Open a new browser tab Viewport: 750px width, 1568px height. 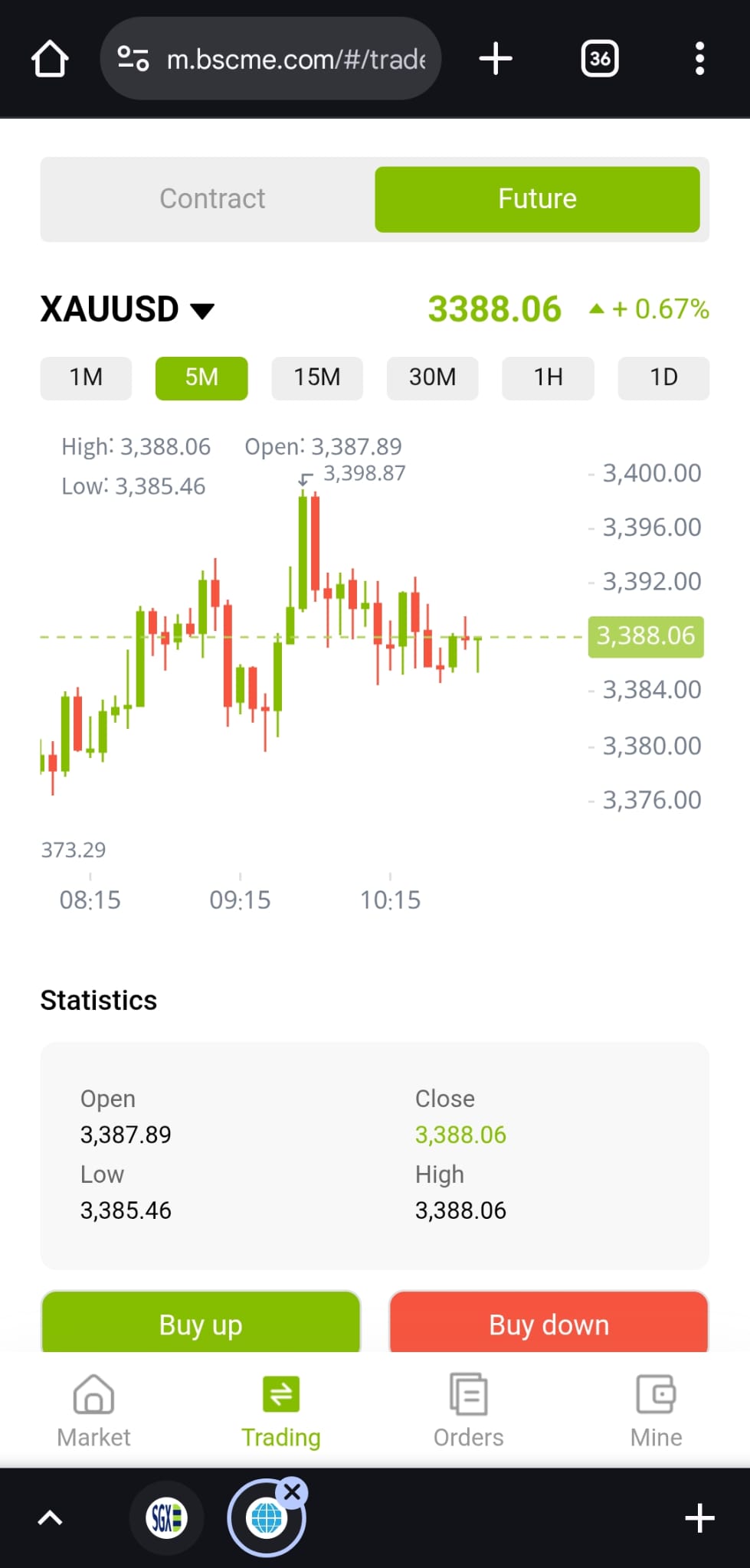pos(496,59)
